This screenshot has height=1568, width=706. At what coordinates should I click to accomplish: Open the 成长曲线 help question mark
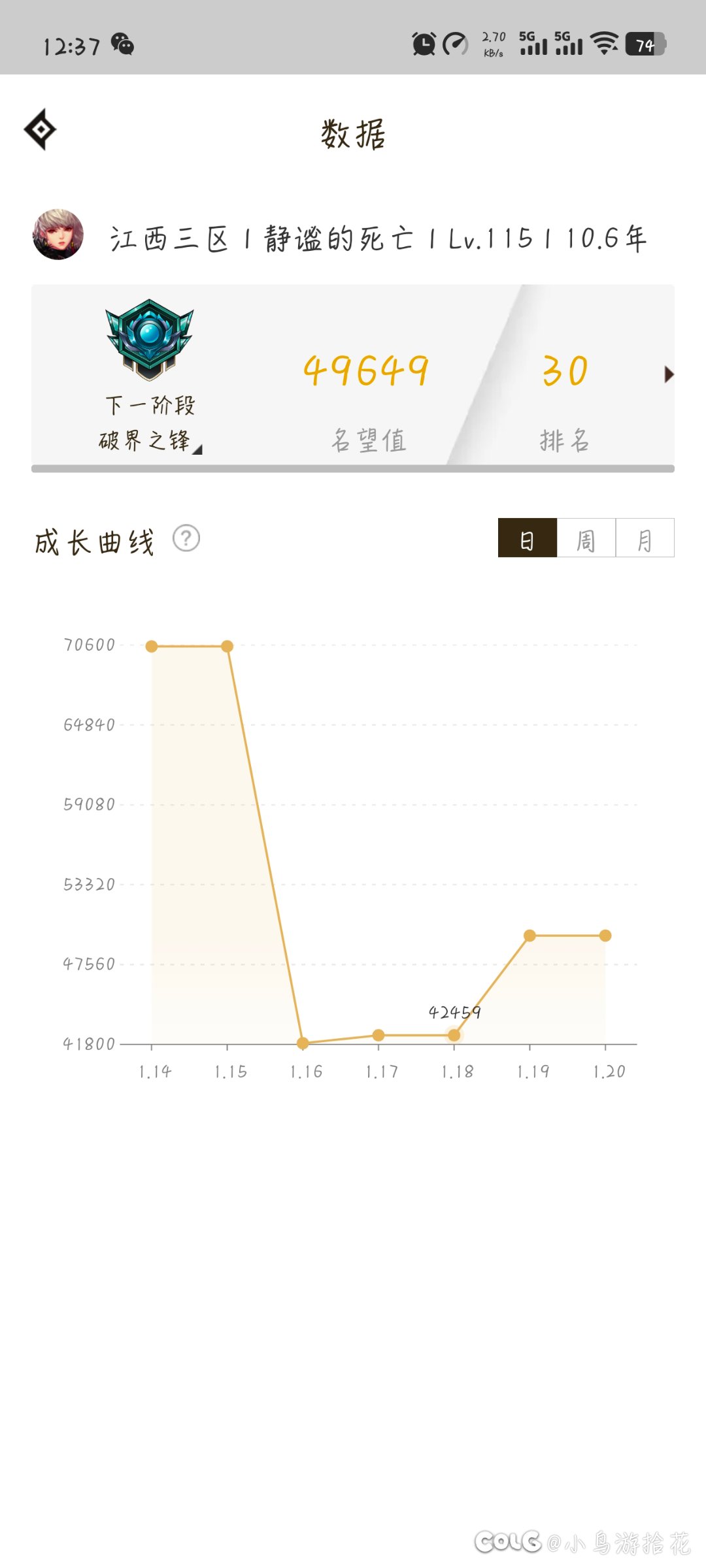(x=186, y=538)
